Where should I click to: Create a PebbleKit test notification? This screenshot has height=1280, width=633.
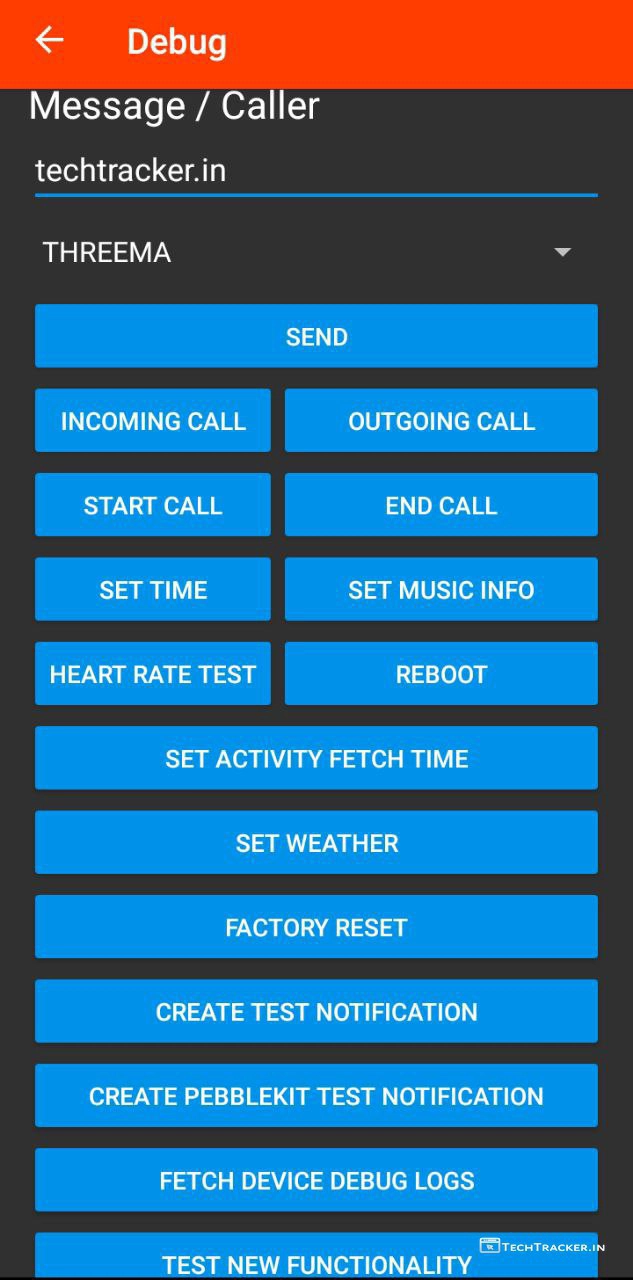pyautogui.click(x=316, y=1096)
